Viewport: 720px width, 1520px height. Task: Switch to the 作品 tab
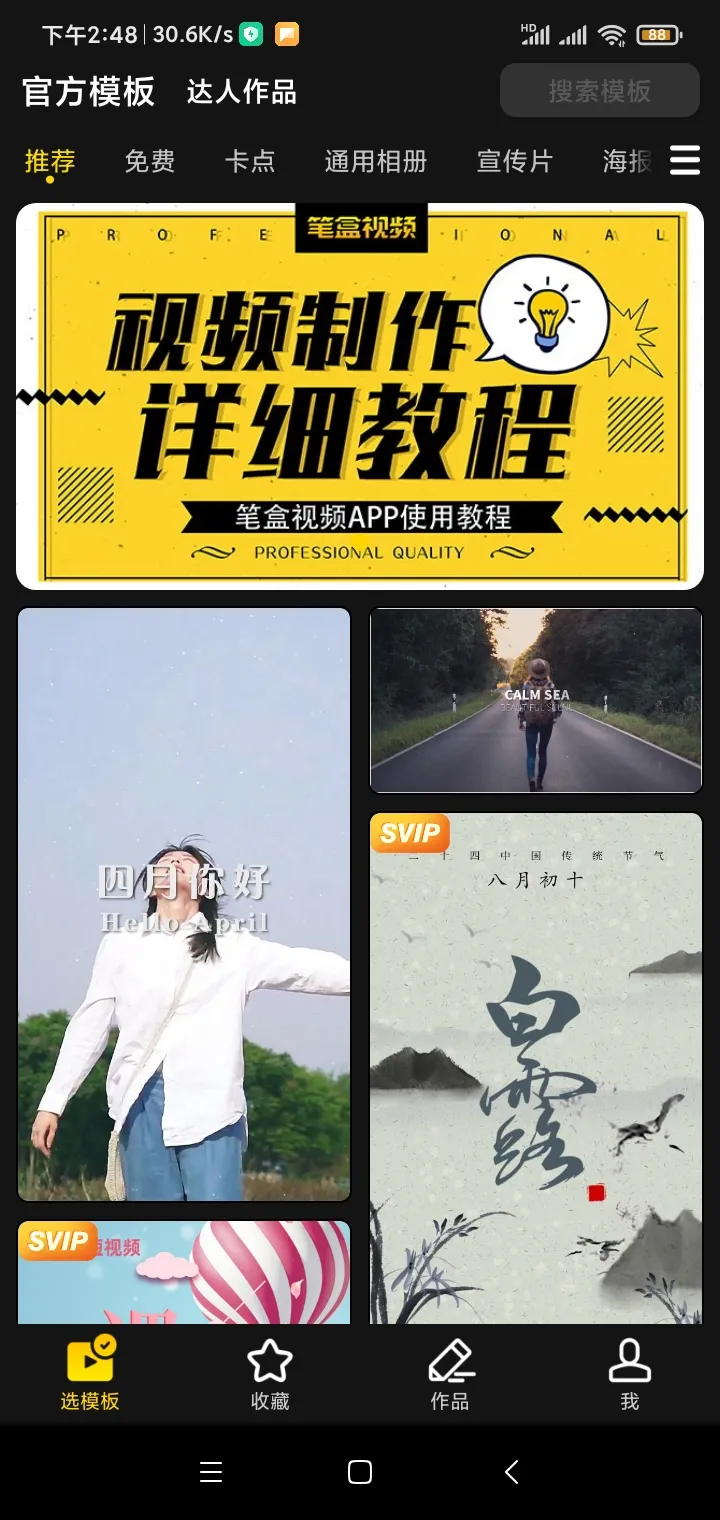click(x=450, y=1376)
